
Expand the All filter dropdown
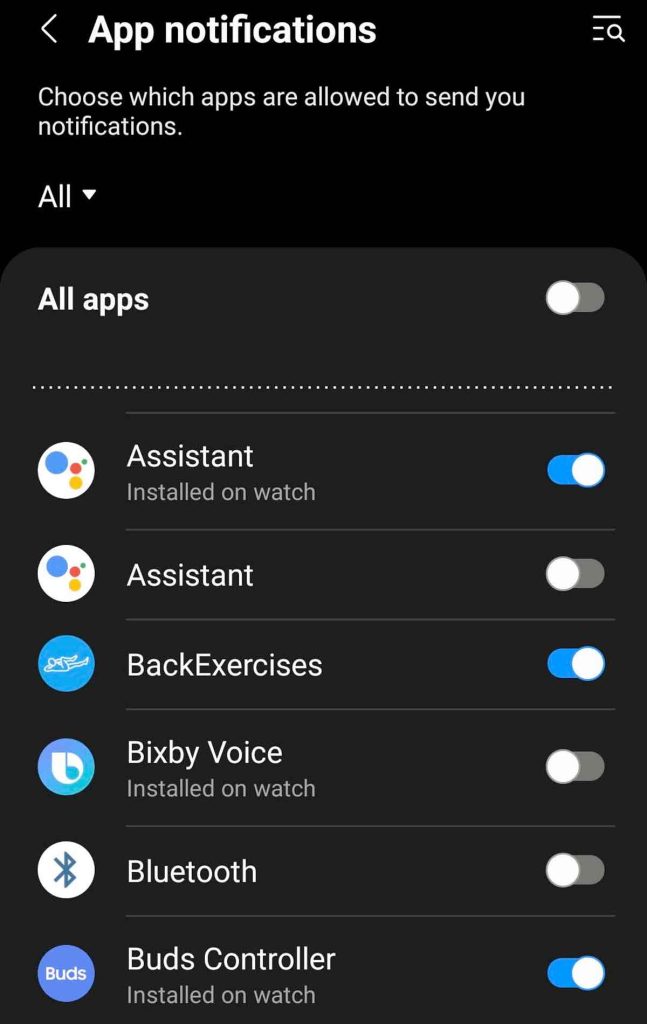pyautogui.click(x=67, y=196)
